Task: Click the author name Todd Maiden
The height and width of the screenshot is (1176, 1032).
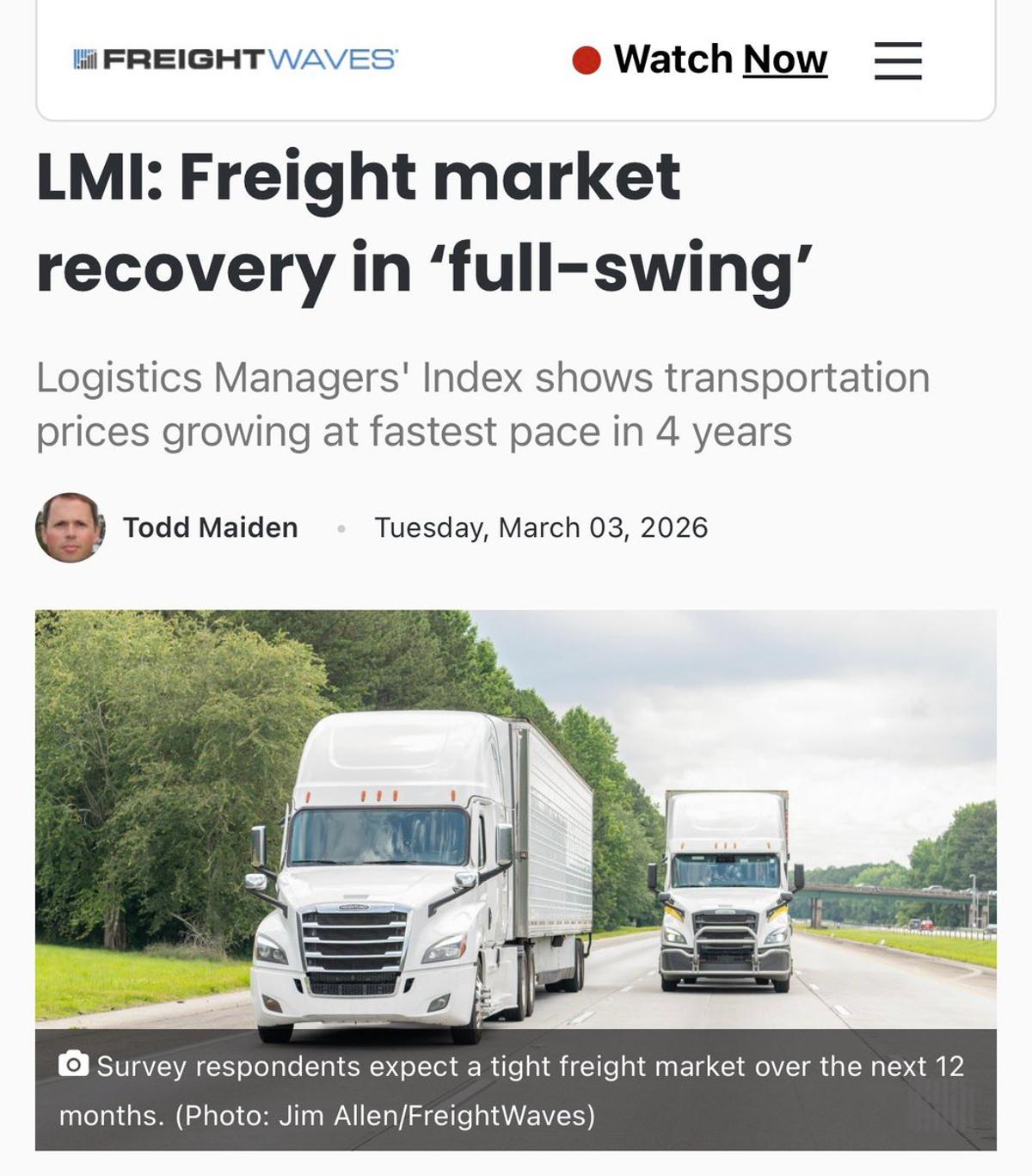Action: coord(210,527)
